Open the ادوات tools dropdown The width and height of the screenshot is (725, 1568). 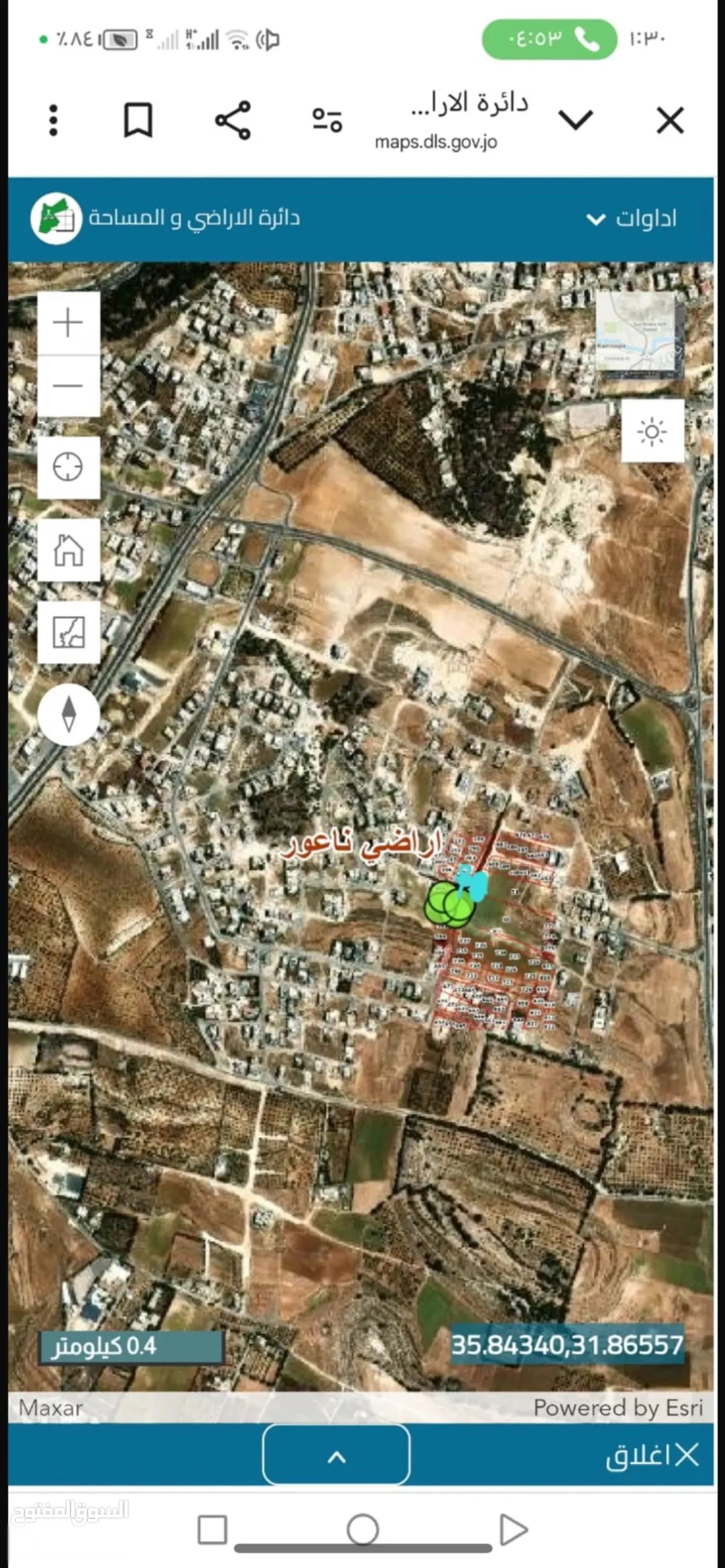[631, 219]
